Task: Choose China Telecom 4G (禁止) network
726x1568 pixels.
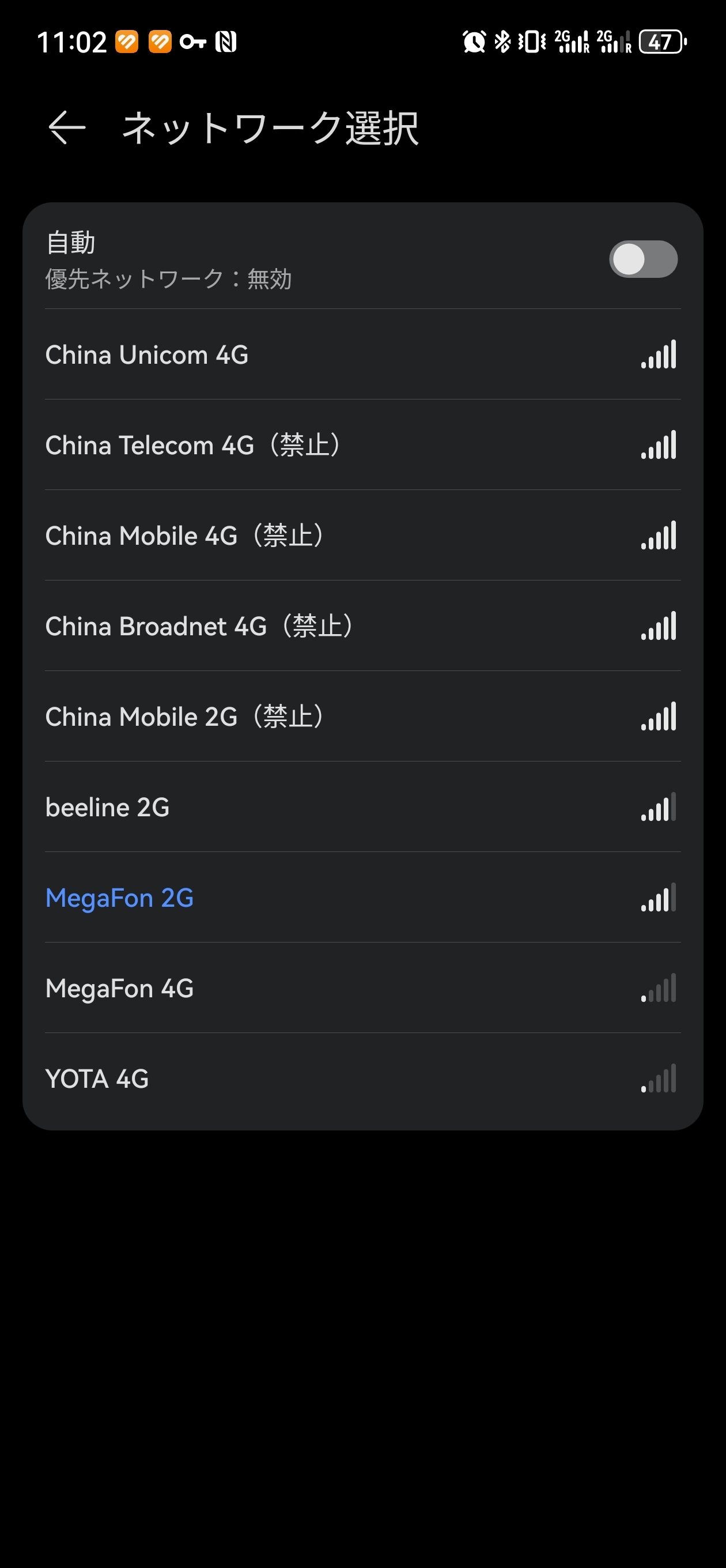Action: pyautogui.click(x=362, y=445)
